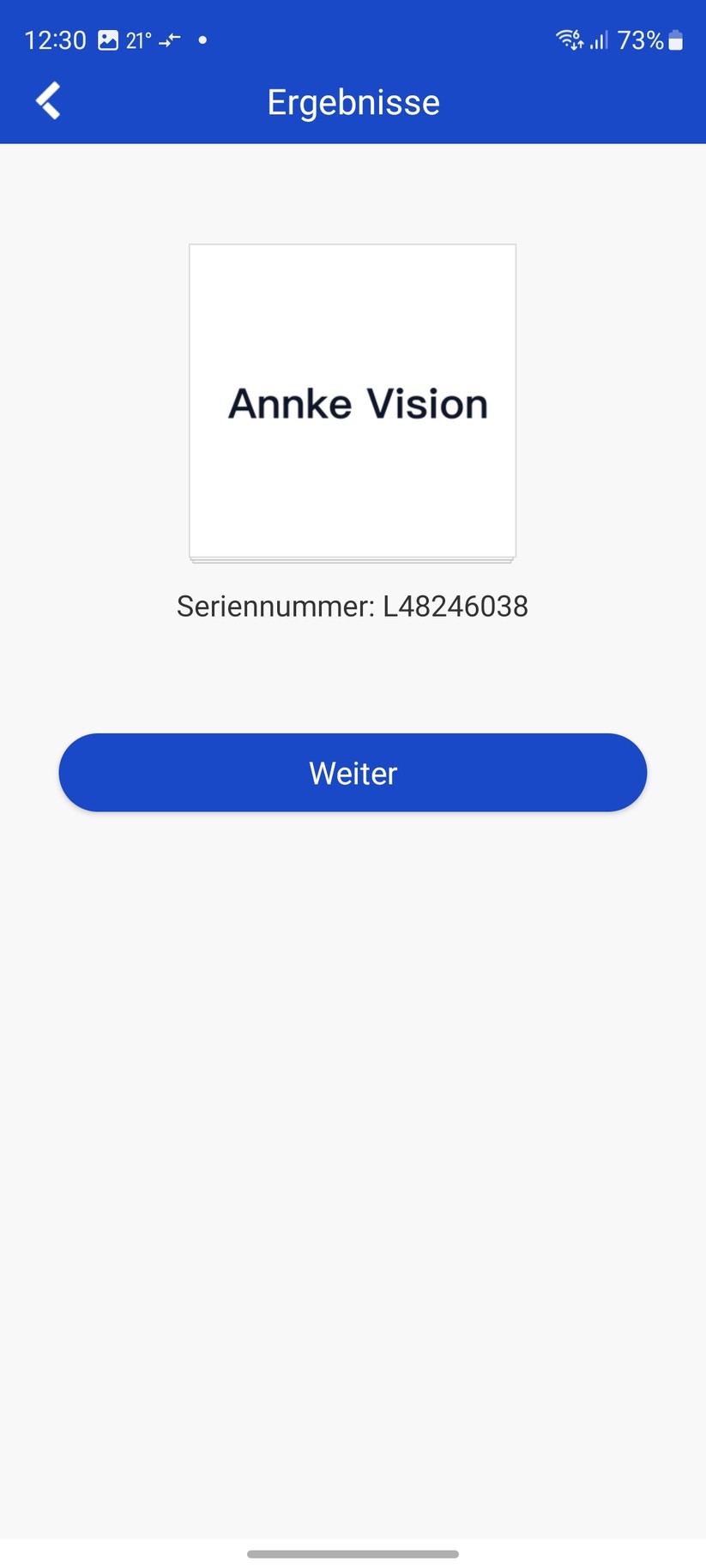Tap the empty area below Weiter button

pos(353,1115)
